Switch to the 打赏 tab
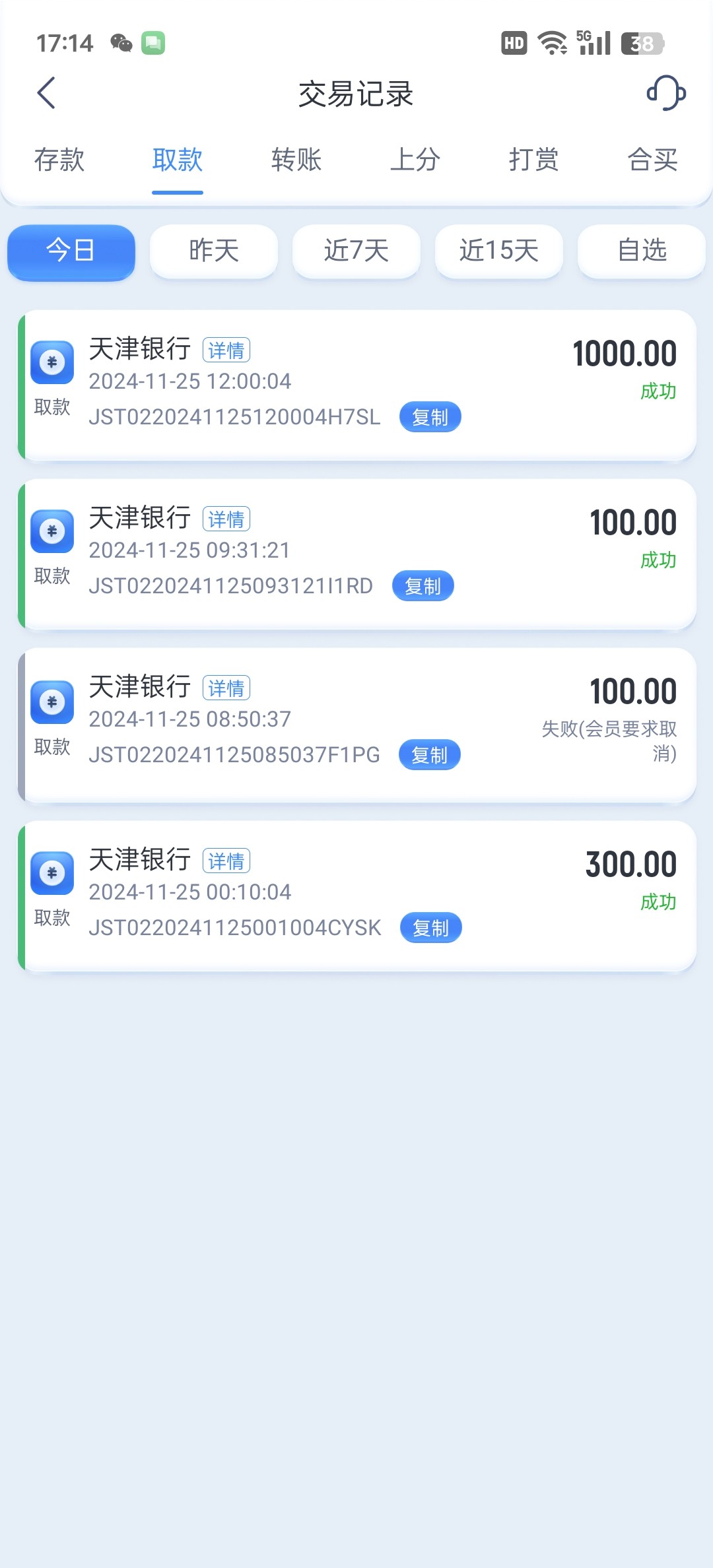 (534, 160)
